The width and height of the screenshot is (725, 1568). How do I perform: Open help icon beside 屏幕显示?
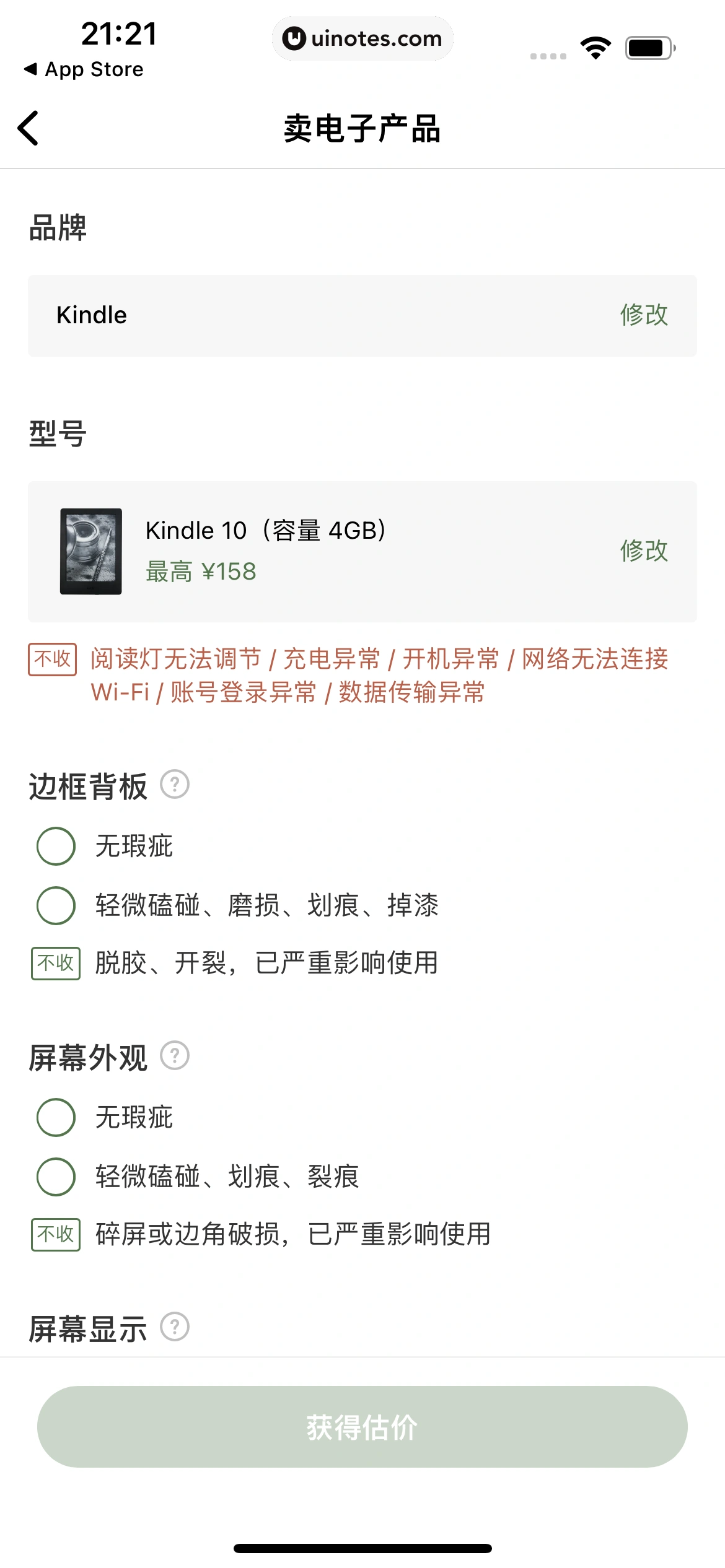tap(175, 1327)
